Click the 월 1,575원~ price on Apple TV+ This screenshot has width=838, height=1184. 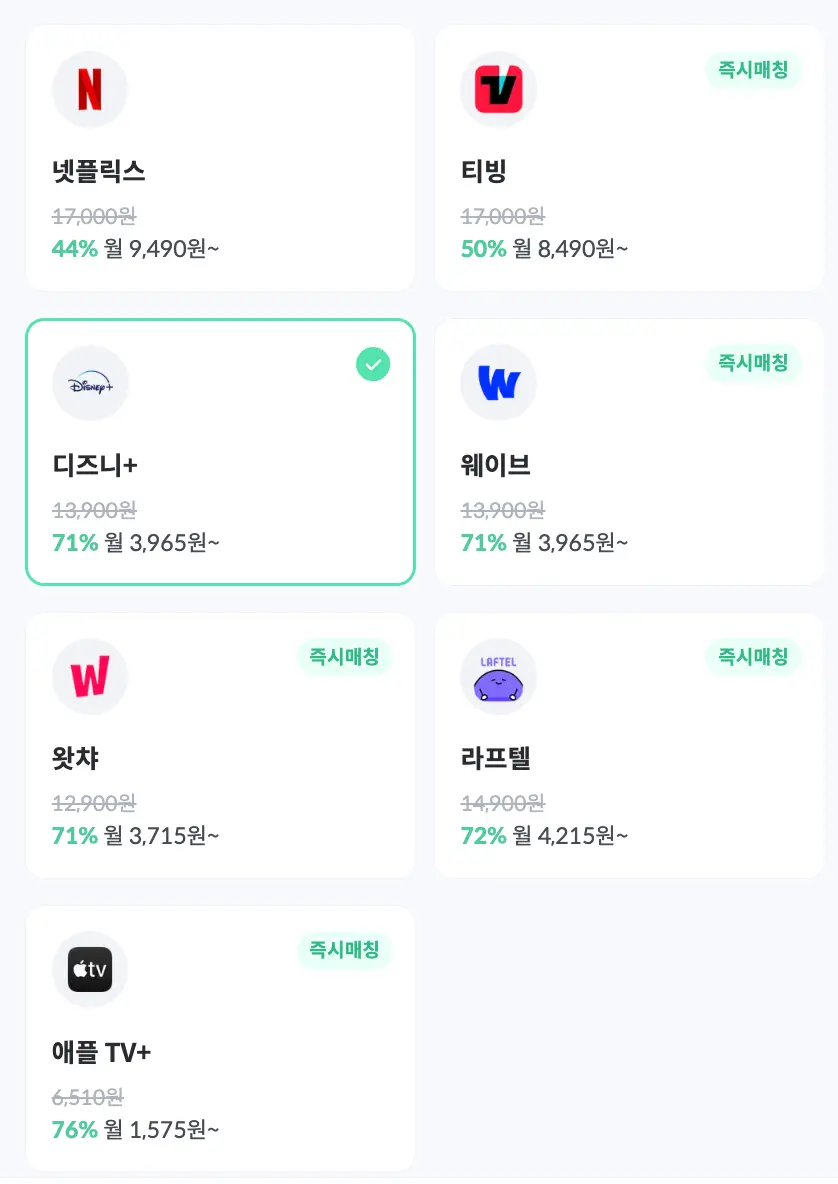coord(161,1129)
